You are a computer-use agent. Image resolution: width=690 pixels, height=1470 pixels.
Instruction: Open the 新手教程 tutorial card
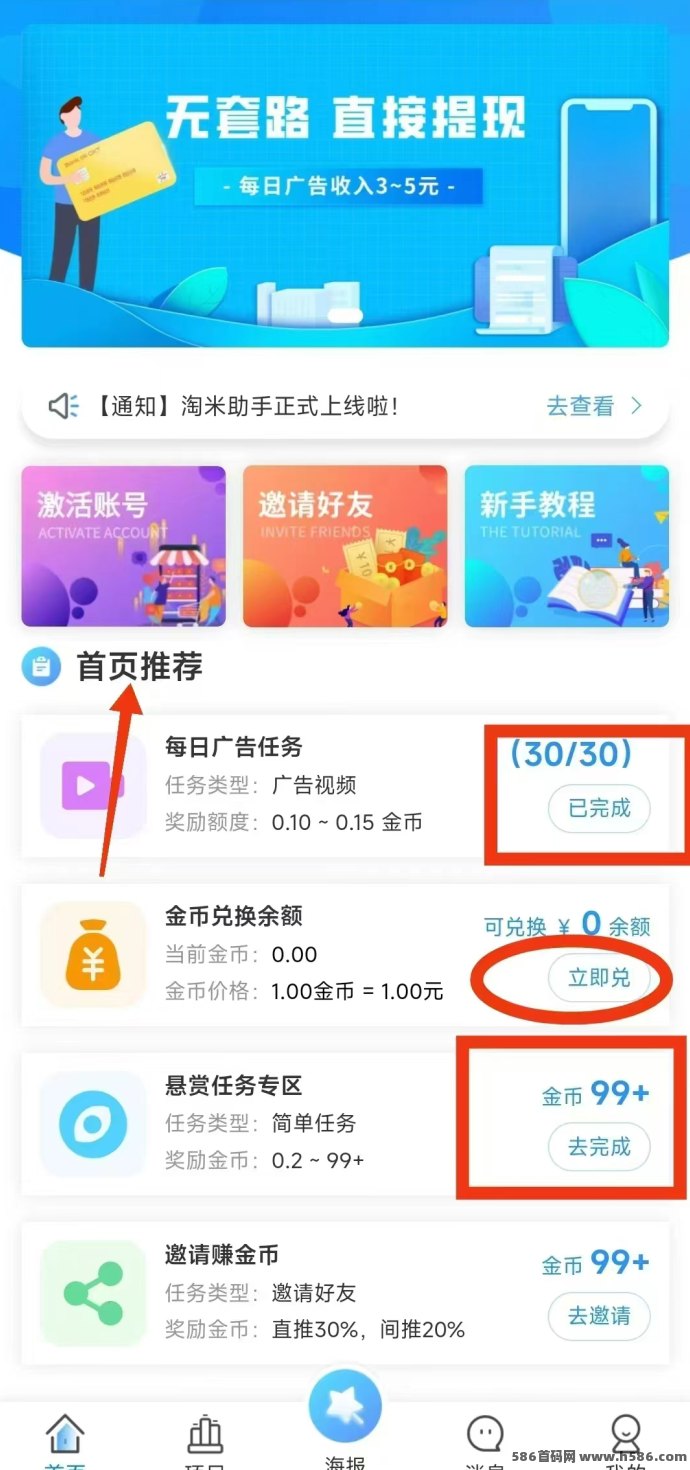[567, 546]
